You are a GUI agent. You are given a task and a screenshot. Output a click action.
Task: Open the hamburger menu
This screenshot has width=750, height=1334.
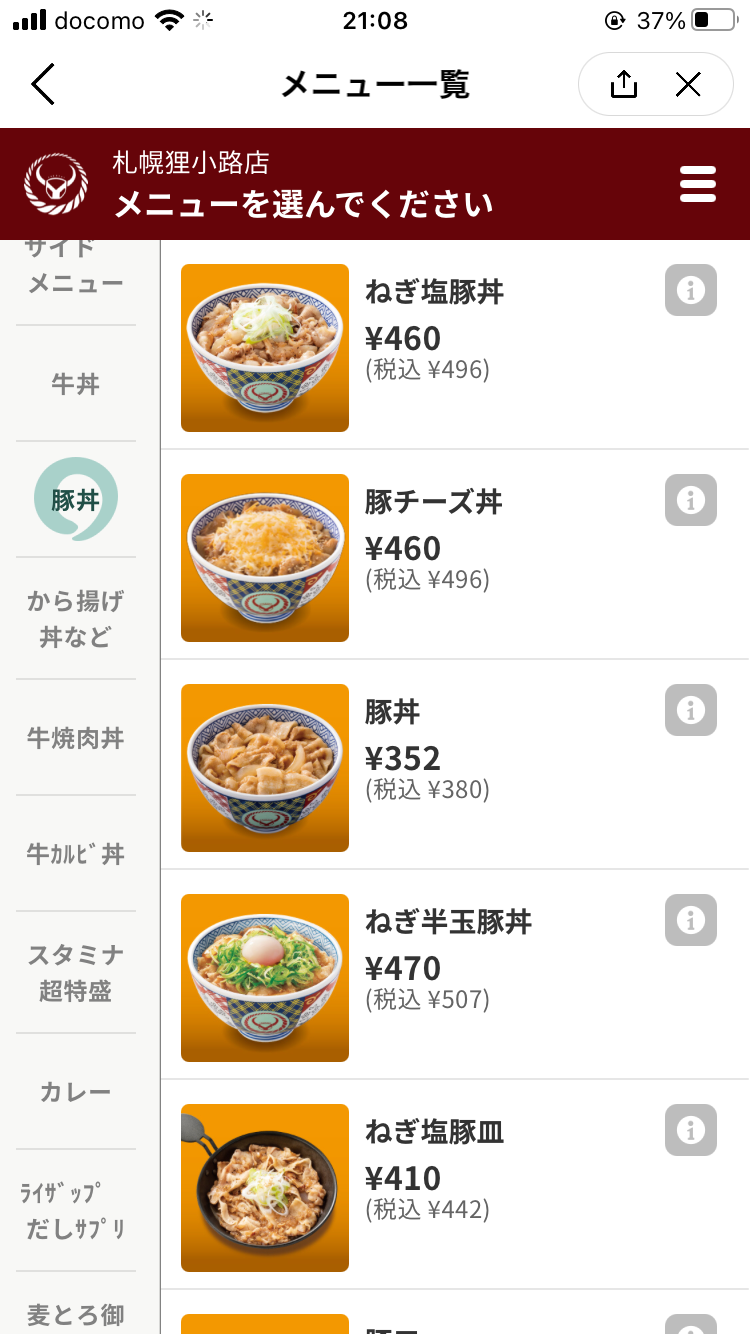pos(697,185)
